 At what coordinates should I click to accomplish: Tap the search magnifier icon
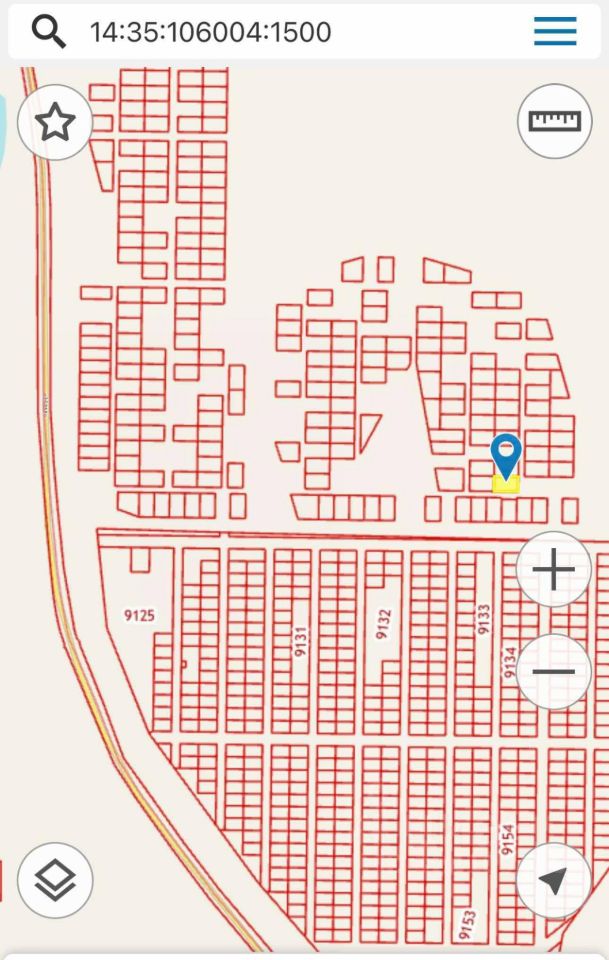point(48,32)
